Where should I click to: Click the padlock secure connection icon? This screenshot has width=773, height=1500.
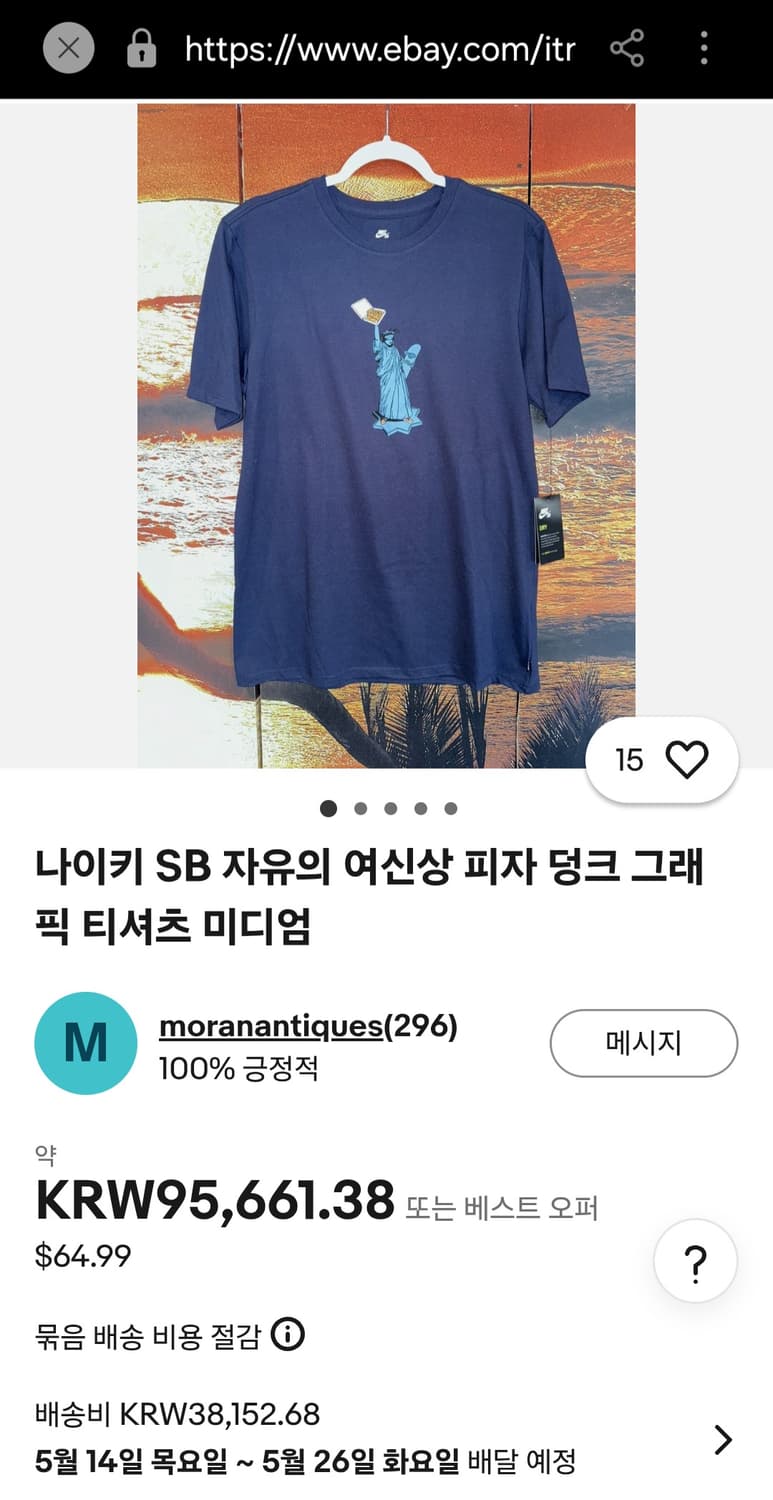140,47
